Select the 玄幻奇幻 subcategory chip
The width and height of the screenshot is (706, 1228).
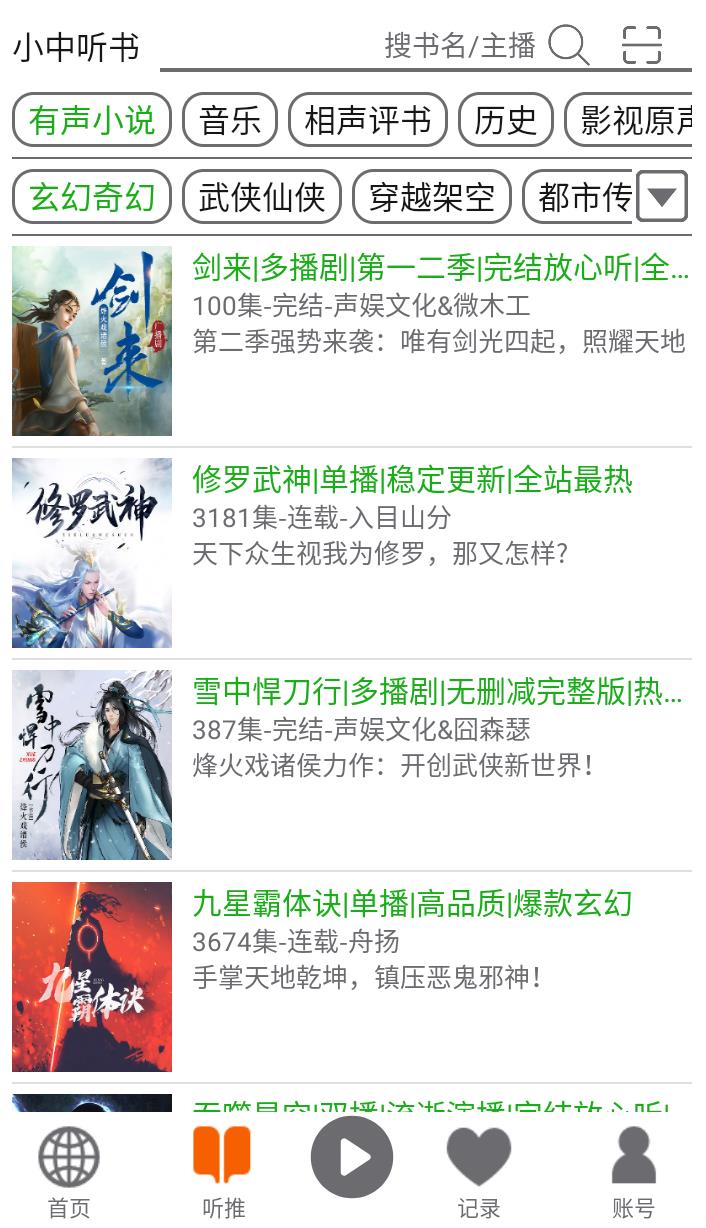[92, 197]
